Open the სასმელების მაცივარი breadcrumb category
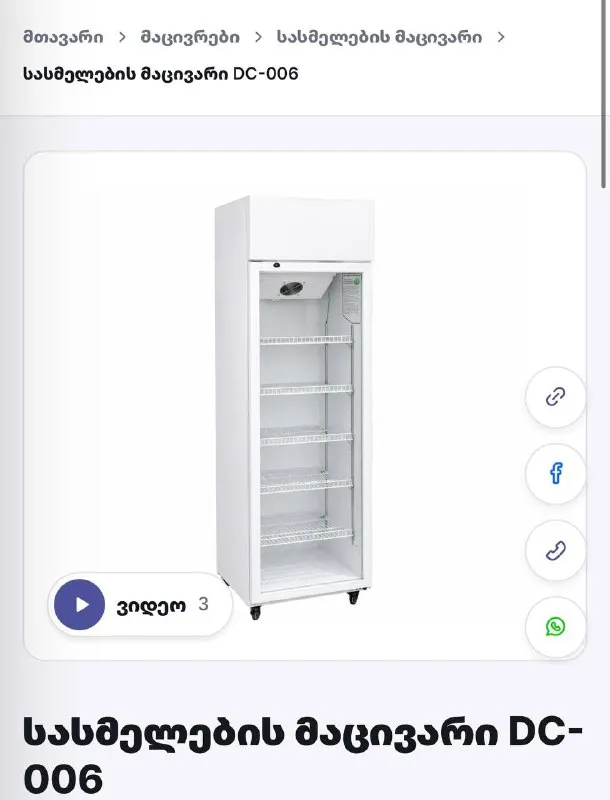The height and width of the screenshot is (800, 610). coord(379,37)
